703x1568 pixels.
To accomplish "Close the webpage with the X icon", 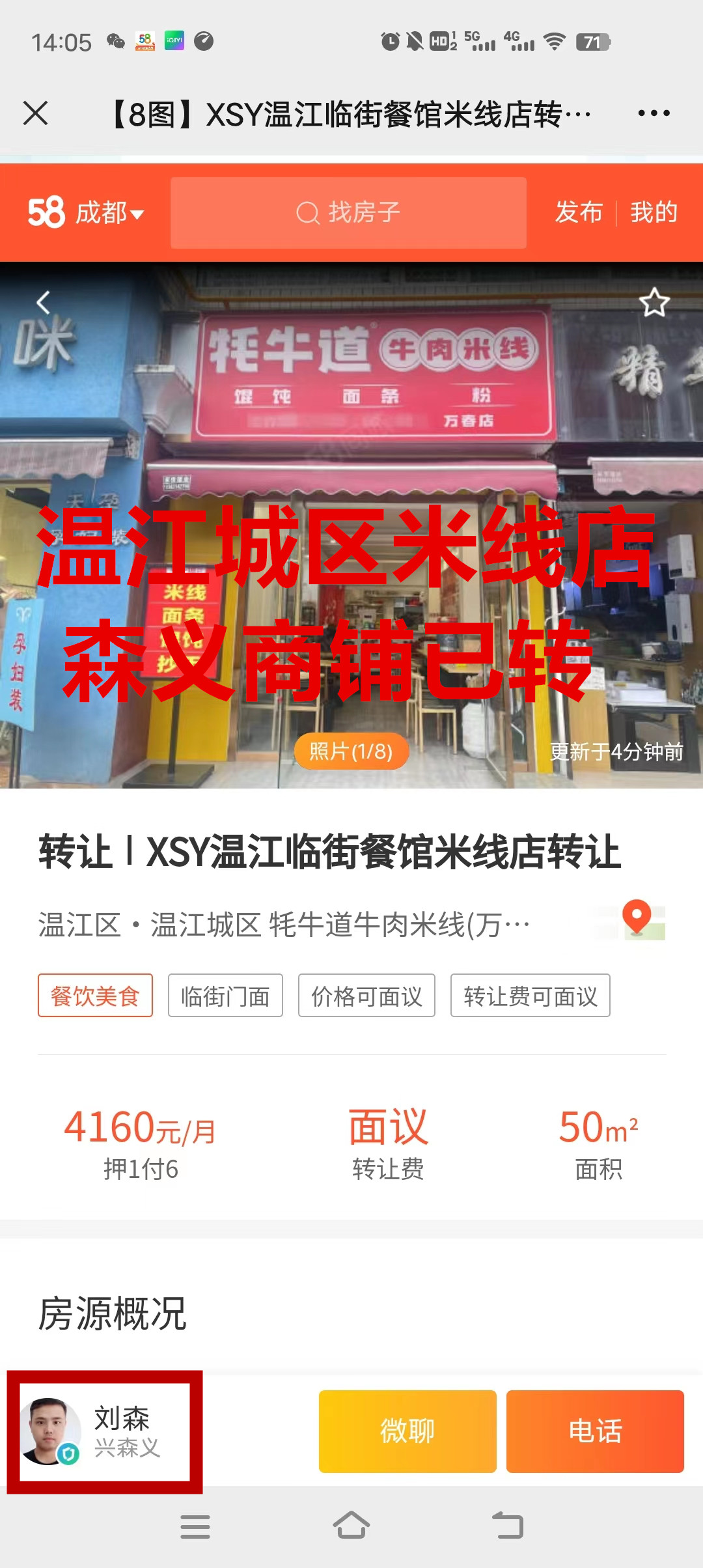I will pos(36,113).
